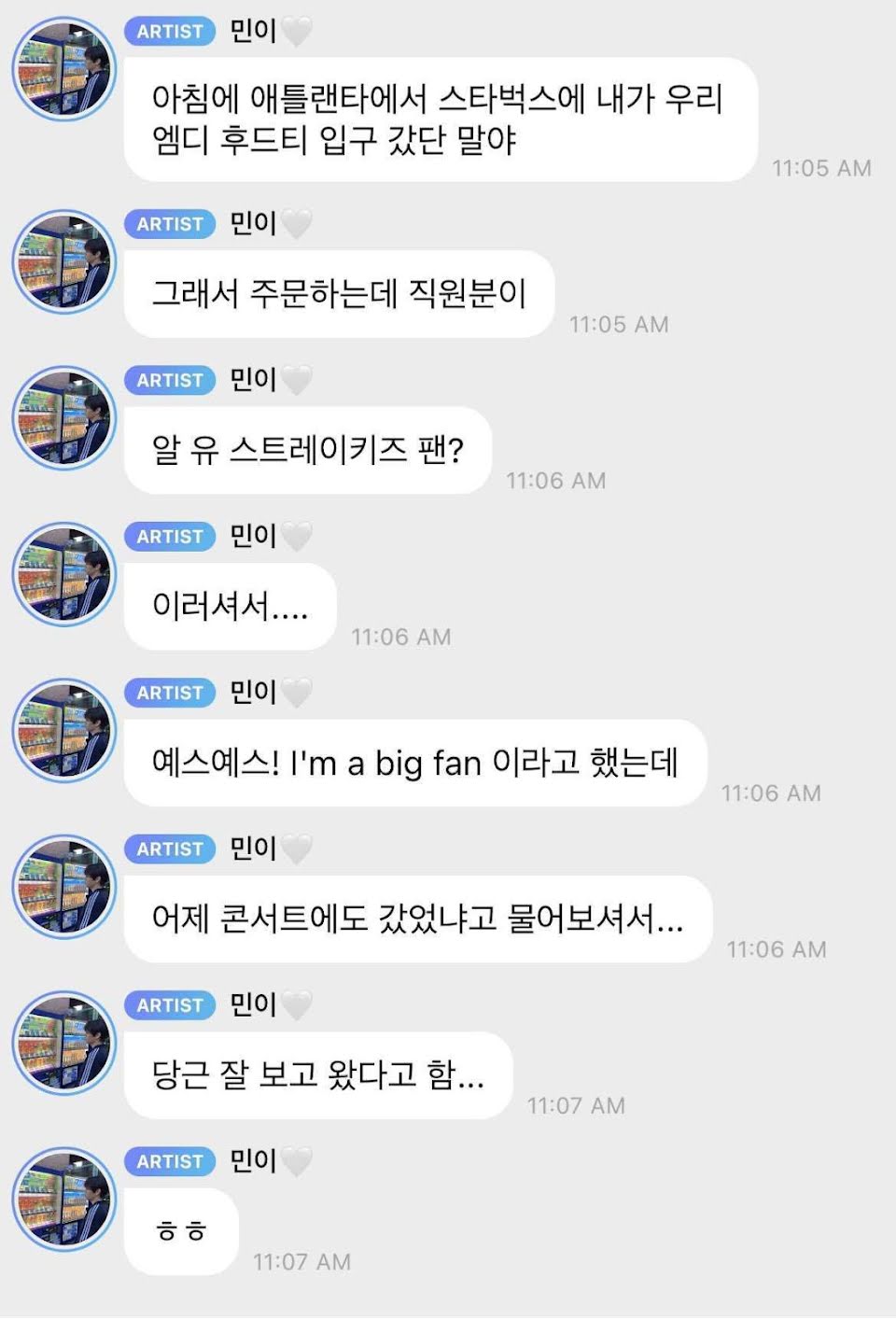View profile photo by 알 유 스트레이키즈 팬?
This screenshot has height=1319, width=896.
point(63,418)
